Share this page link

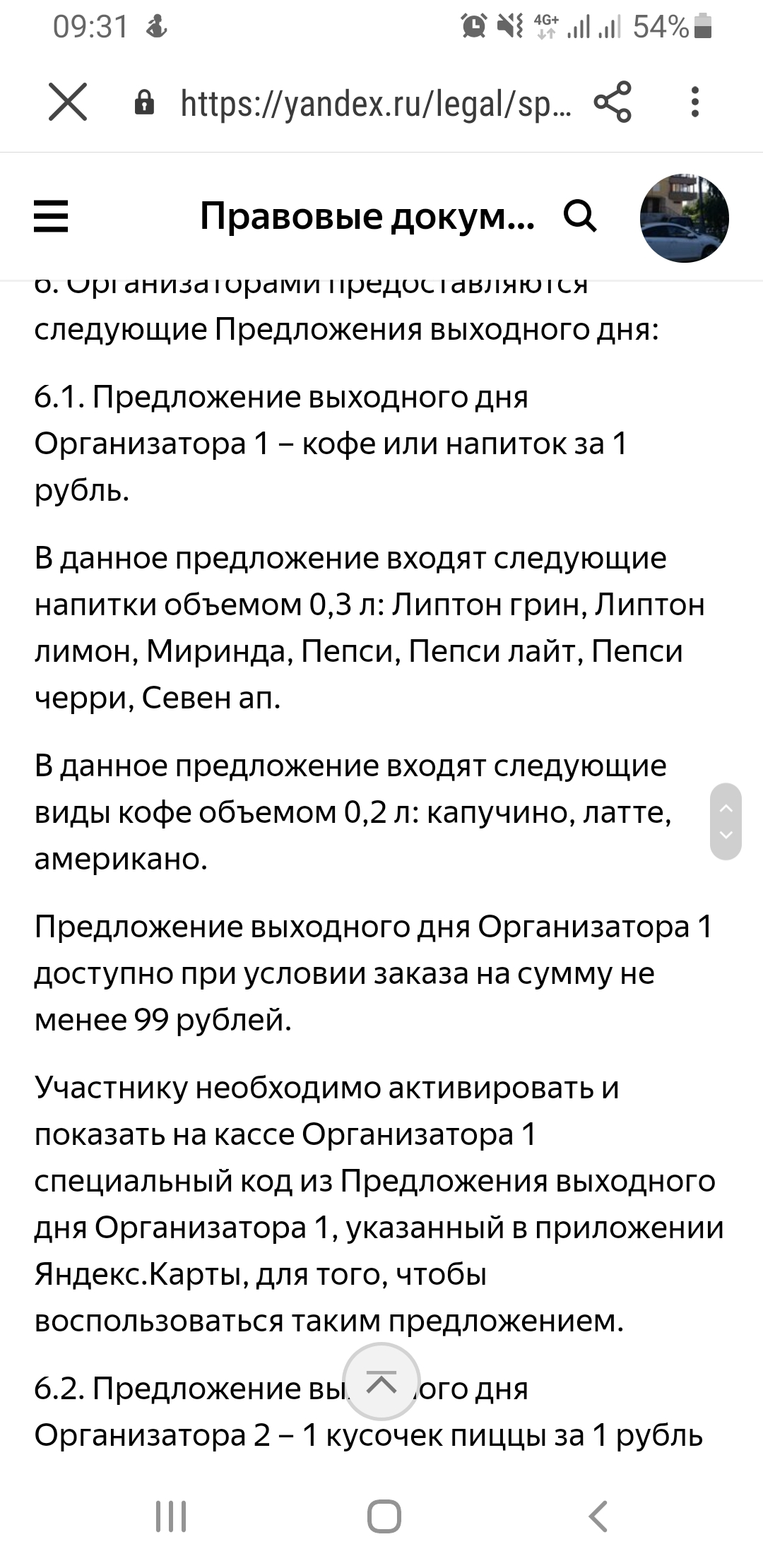point(613,103)
